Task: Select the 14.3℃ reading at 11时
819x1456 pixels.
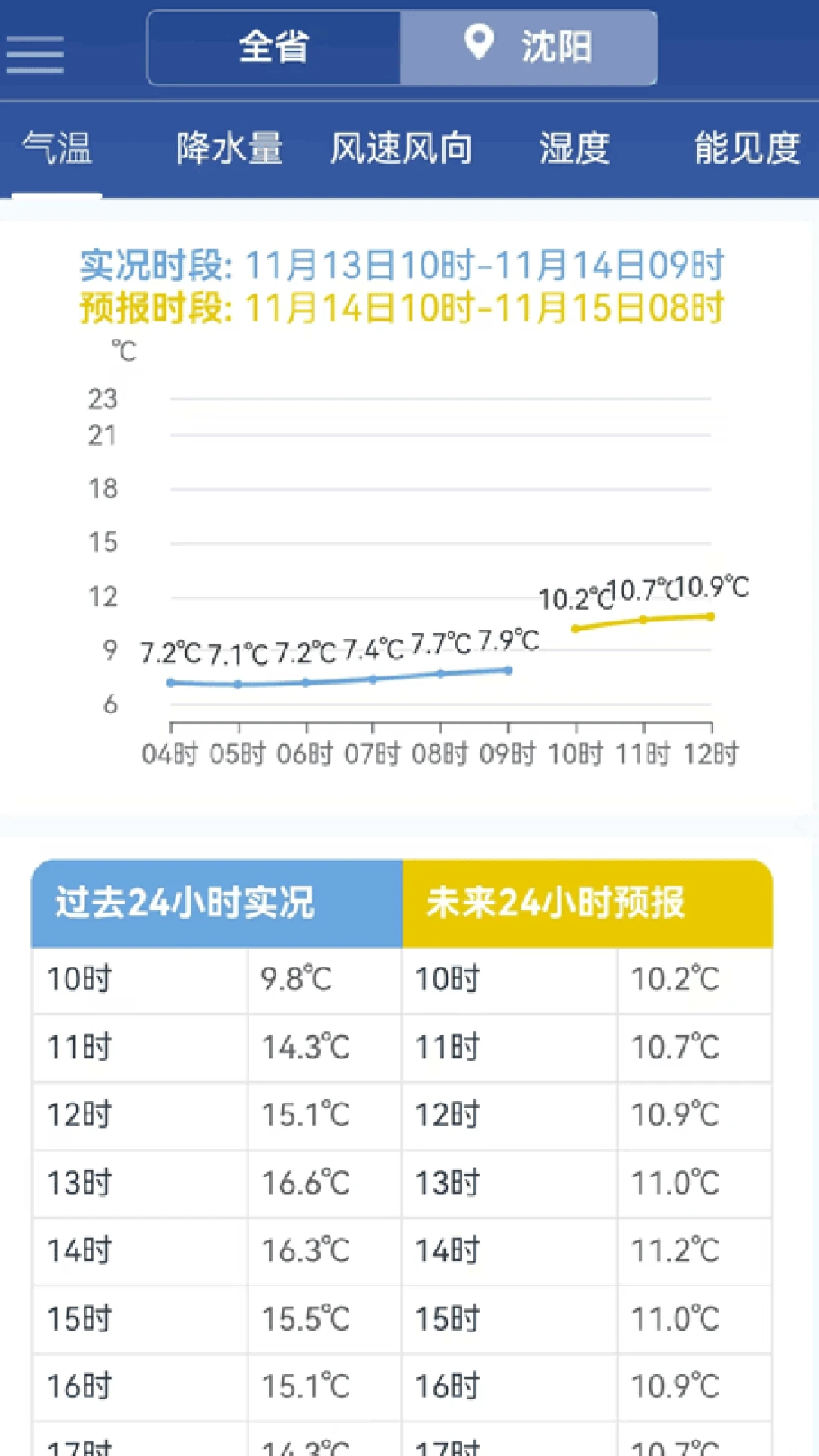Action: 308,1046
